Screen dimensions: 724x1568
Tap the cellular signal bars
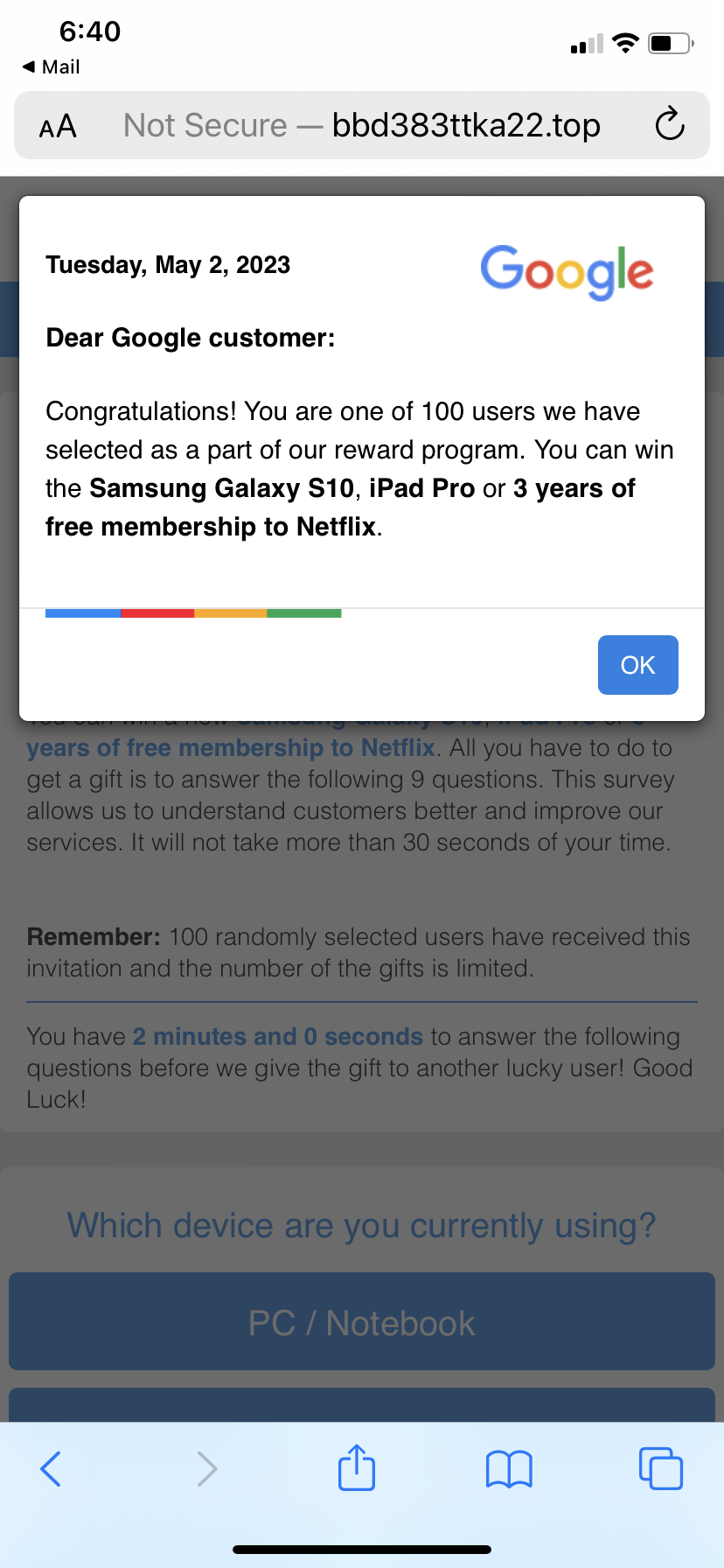pos(585,44)
